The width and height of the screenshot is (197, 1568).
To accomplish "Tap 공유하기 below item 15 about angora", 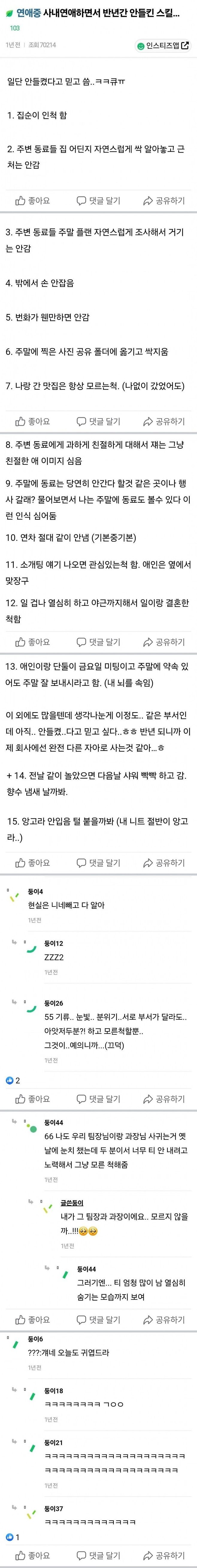I will [x=163, y=863].
